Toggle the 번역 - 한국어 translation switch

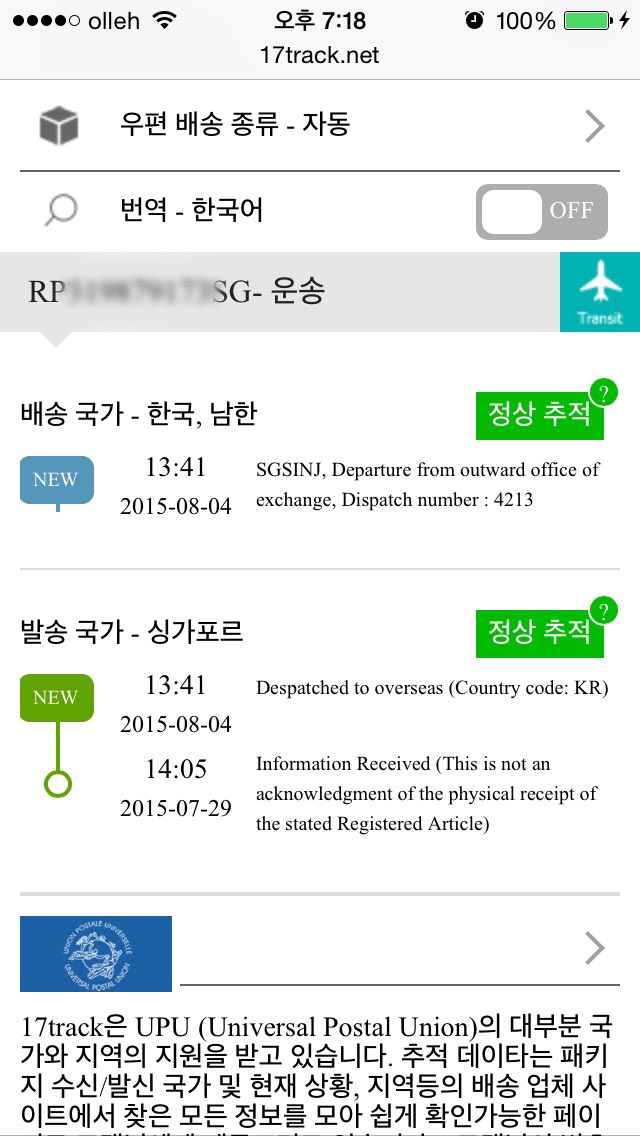coord(541,211)
